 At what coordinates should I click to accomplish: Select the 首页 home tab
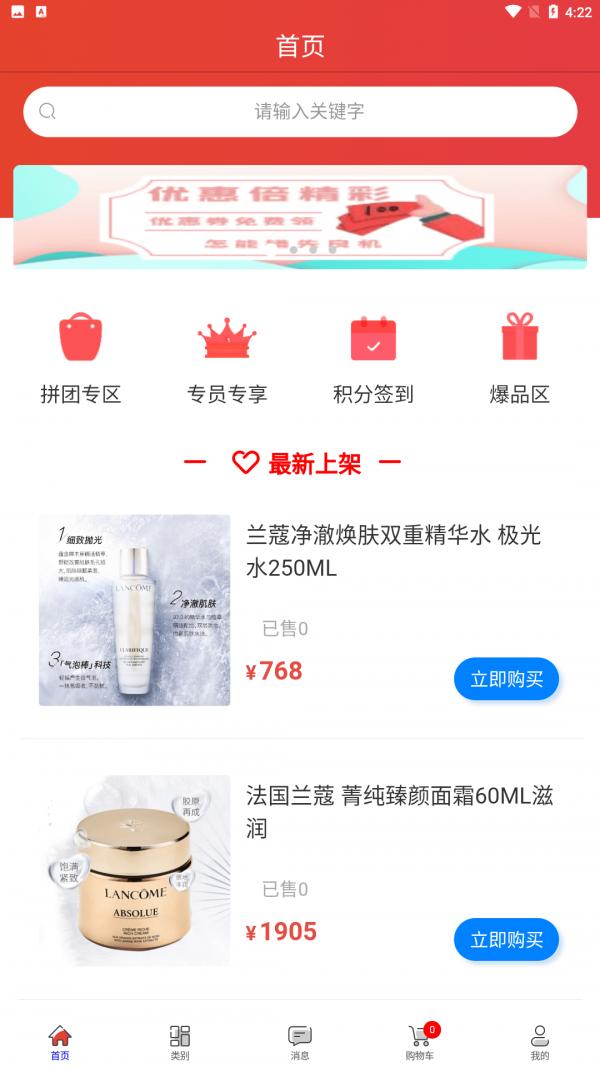pyautogui.click(x=60, y=1041)
